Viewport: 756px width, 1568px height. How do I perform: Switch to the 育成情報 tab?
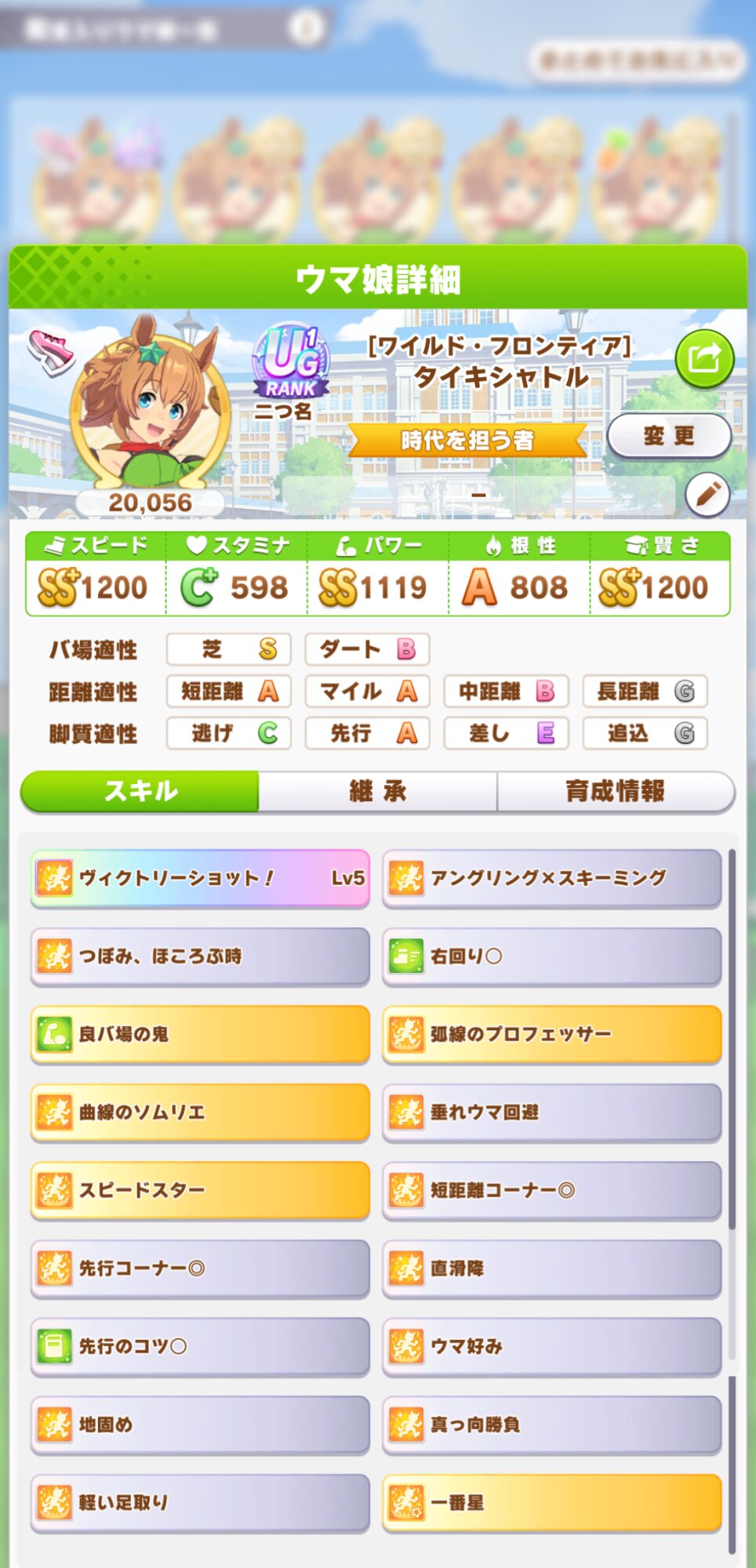pyautogui.click(x=616, y=791)
